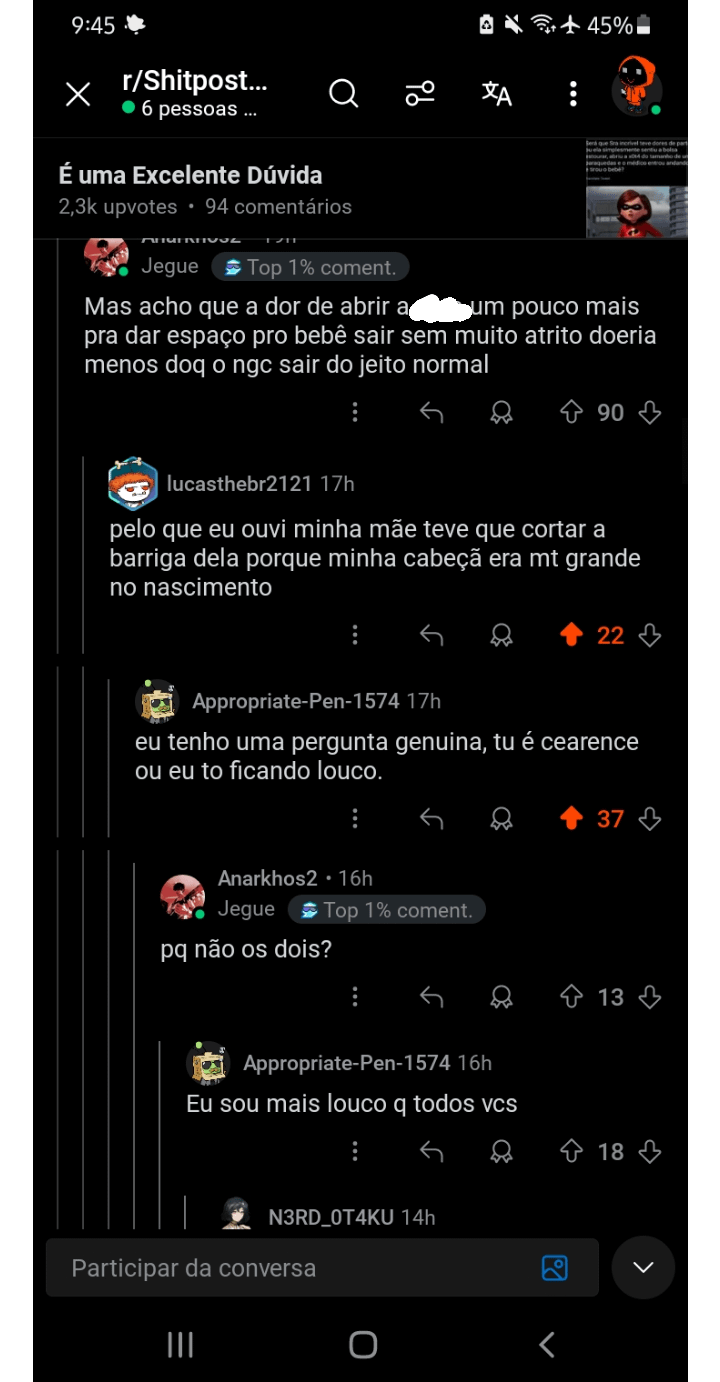
Task: Open search in r/Shitpost
Action: [343, 94]
